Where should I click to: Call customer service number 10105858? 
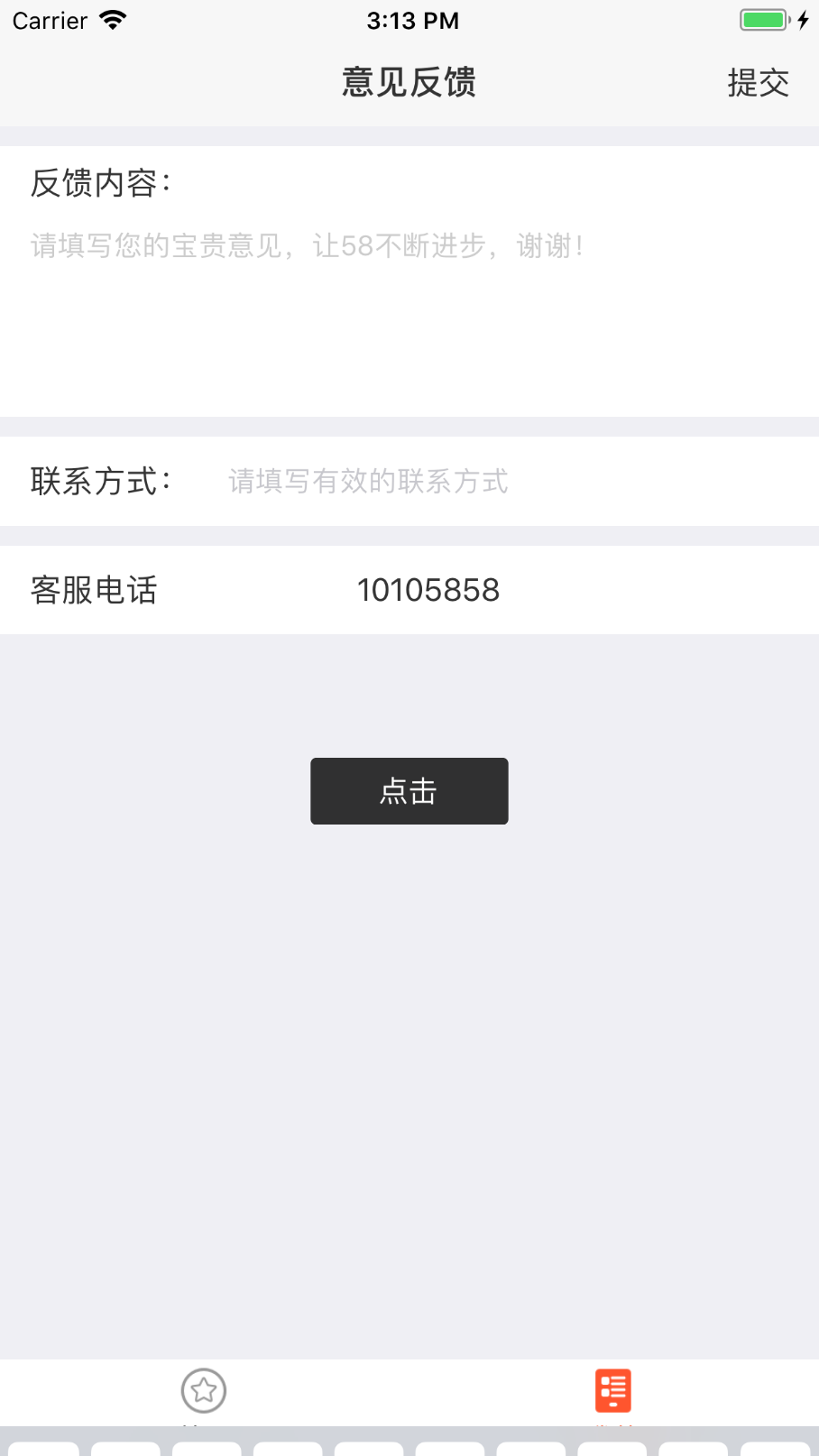428,590
